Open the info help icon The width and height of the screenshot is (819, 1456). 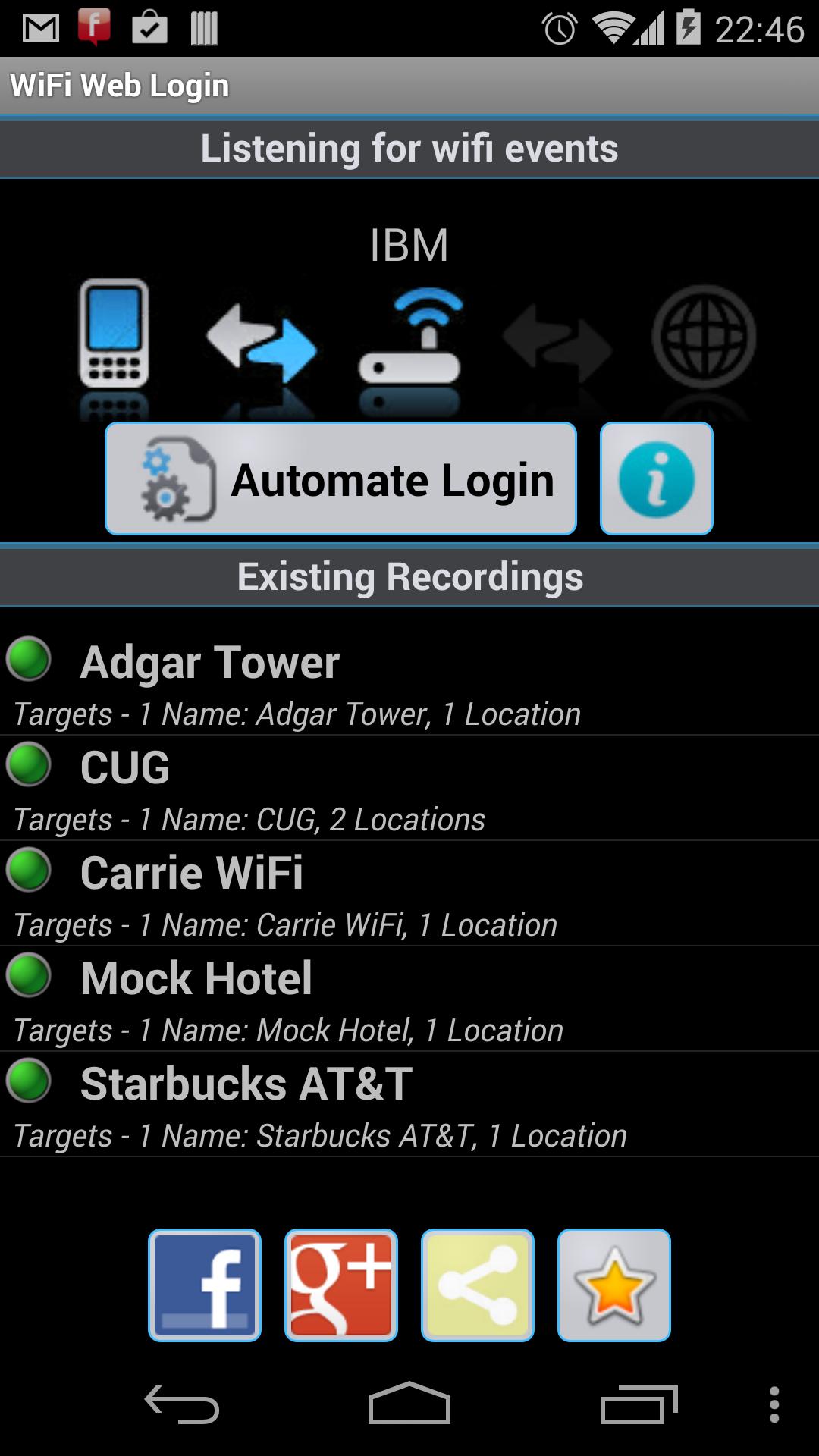pos(656,478)
